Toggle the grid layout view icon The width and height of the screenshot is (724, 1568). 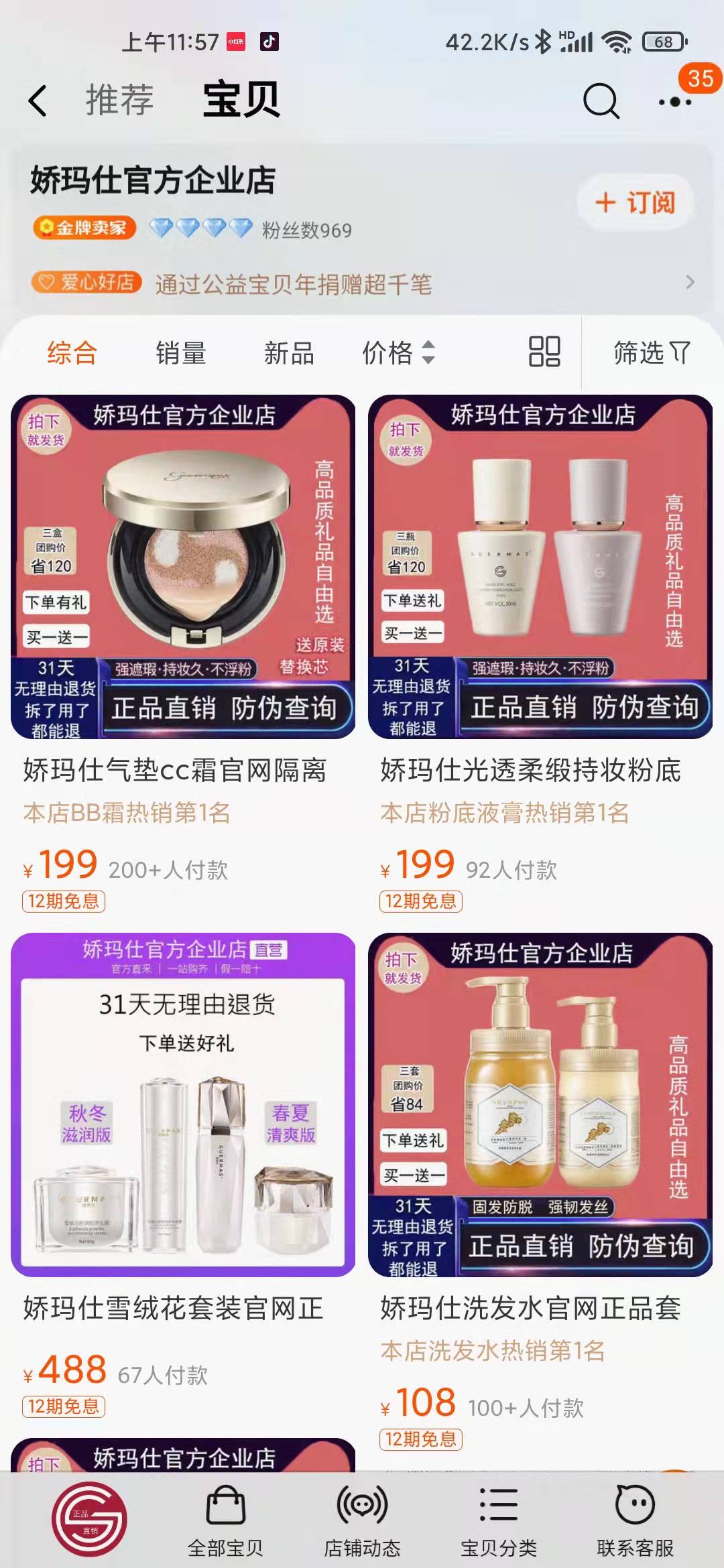544,352
